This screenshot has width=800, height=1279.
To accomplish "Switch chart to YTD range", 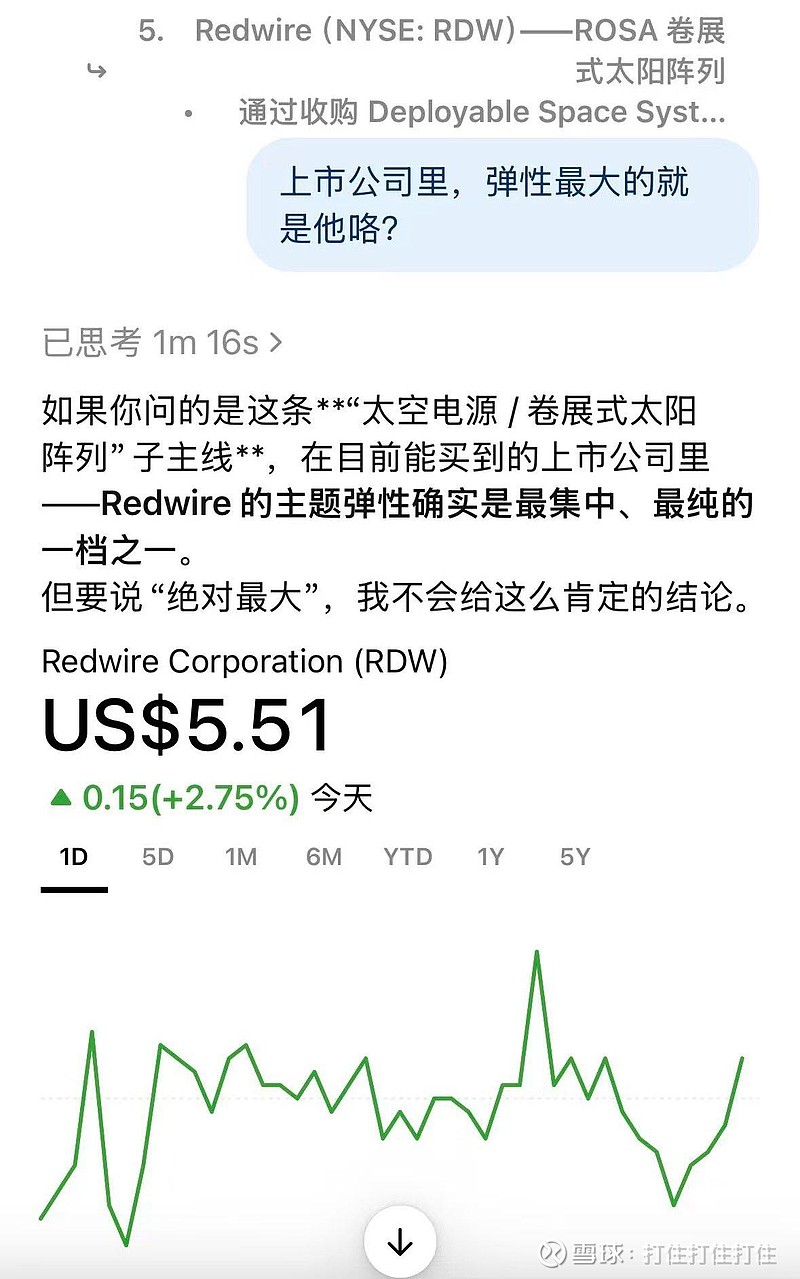I will click(x=407, y=857).
